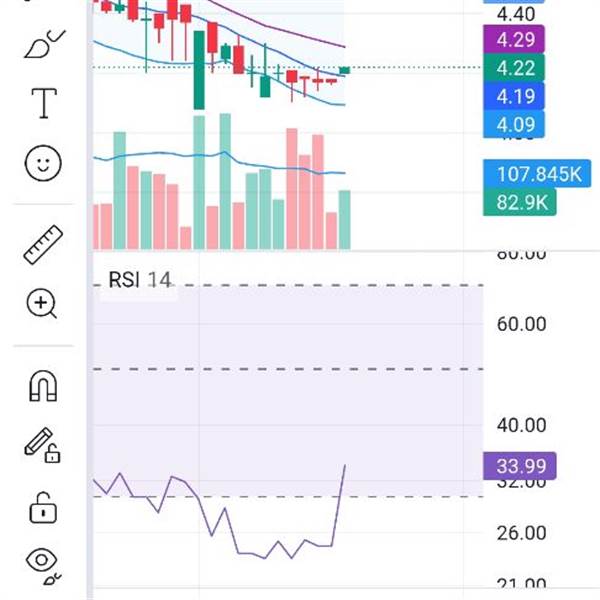Choose the text annotation tool
Image resolution: width=600 pixels, height=600 pixels.
point(43,103)
